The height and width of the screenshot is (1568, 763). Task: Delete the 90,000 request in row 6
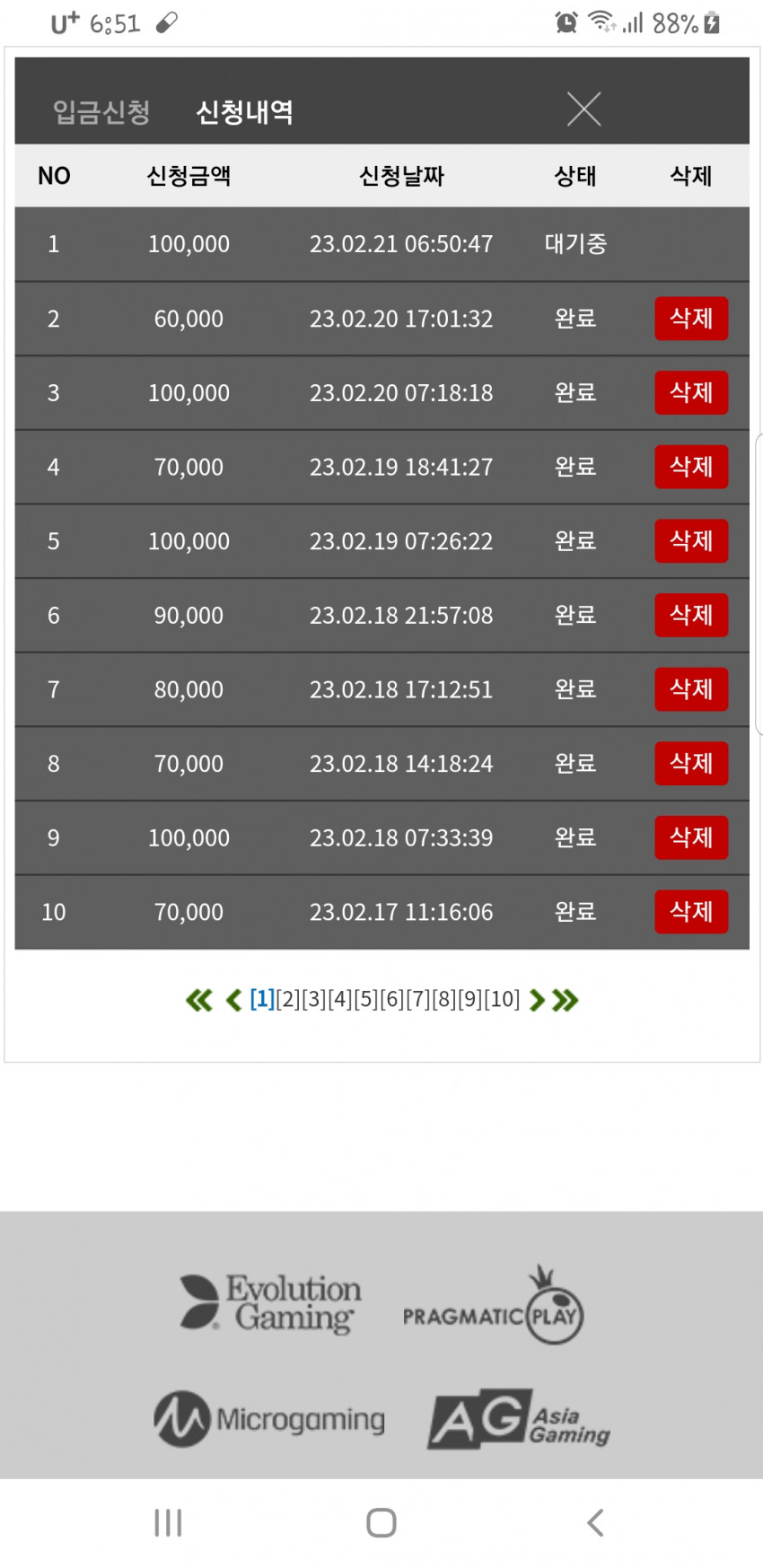691,615
